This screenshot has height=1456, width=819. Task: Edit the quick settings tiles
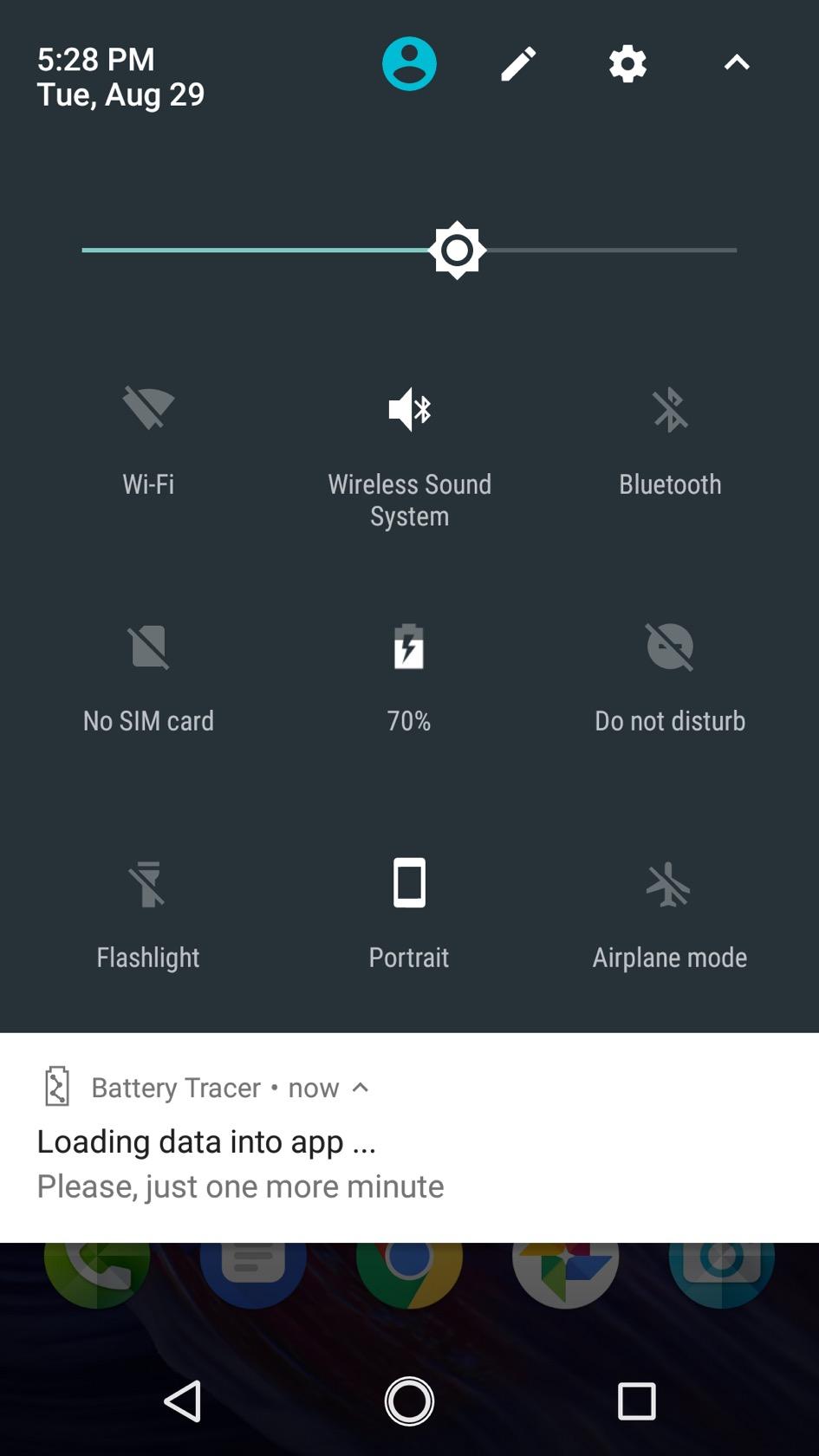tap(518, 64)
